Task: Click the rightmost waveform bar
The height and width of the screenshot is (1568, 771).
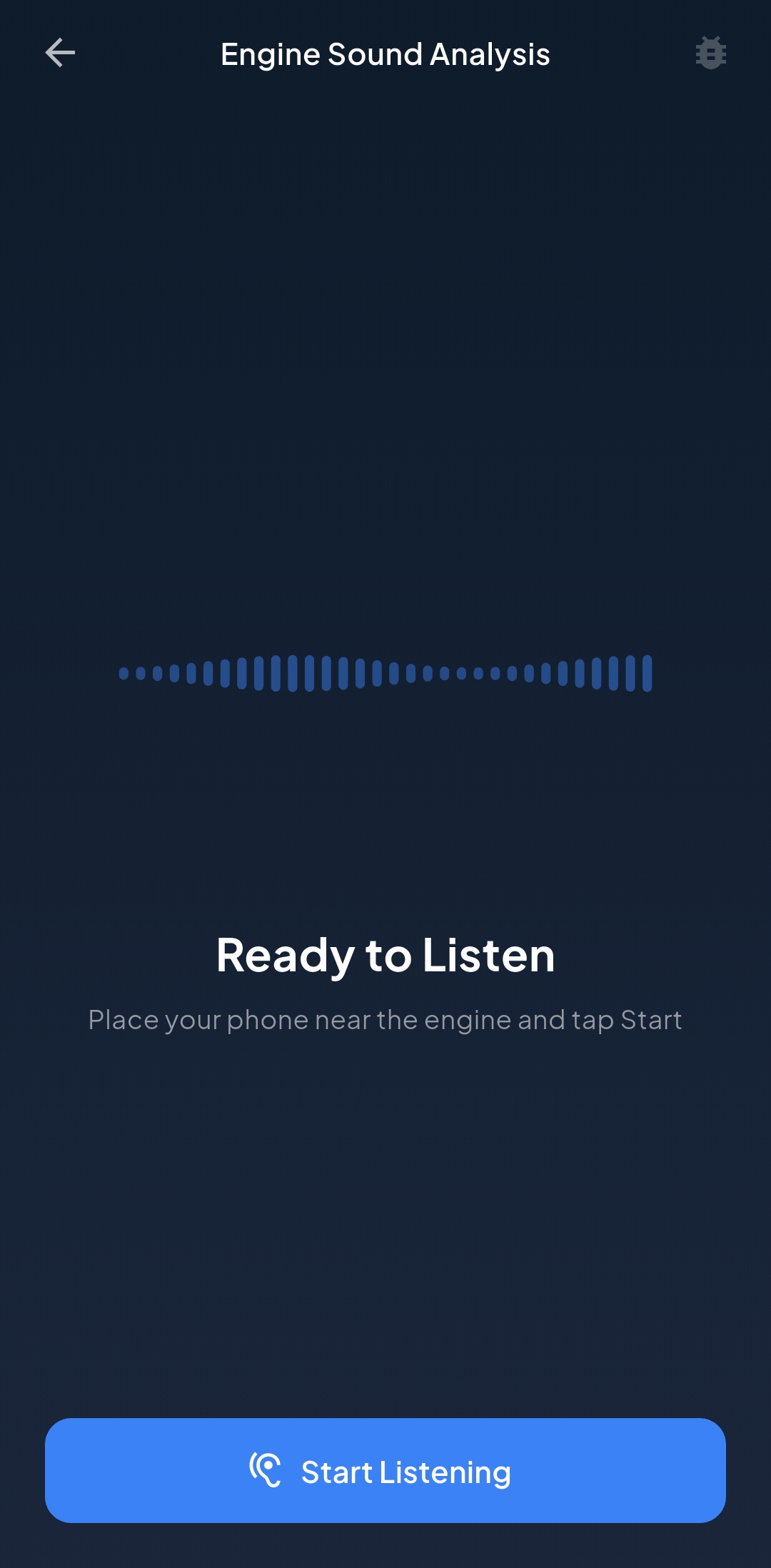Action: pyautogui.click(x=645, y=672)
